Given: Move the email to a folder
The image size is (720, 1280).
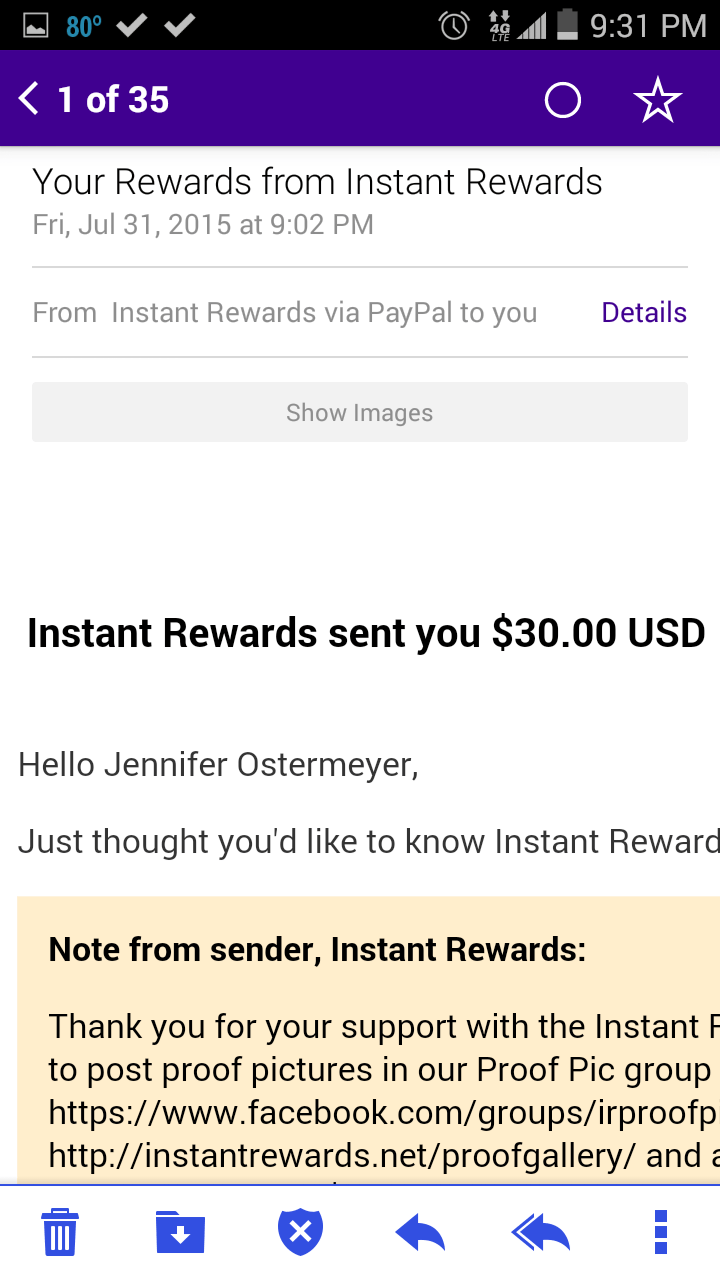Looking at the screenshot, I should [180, 1232].
